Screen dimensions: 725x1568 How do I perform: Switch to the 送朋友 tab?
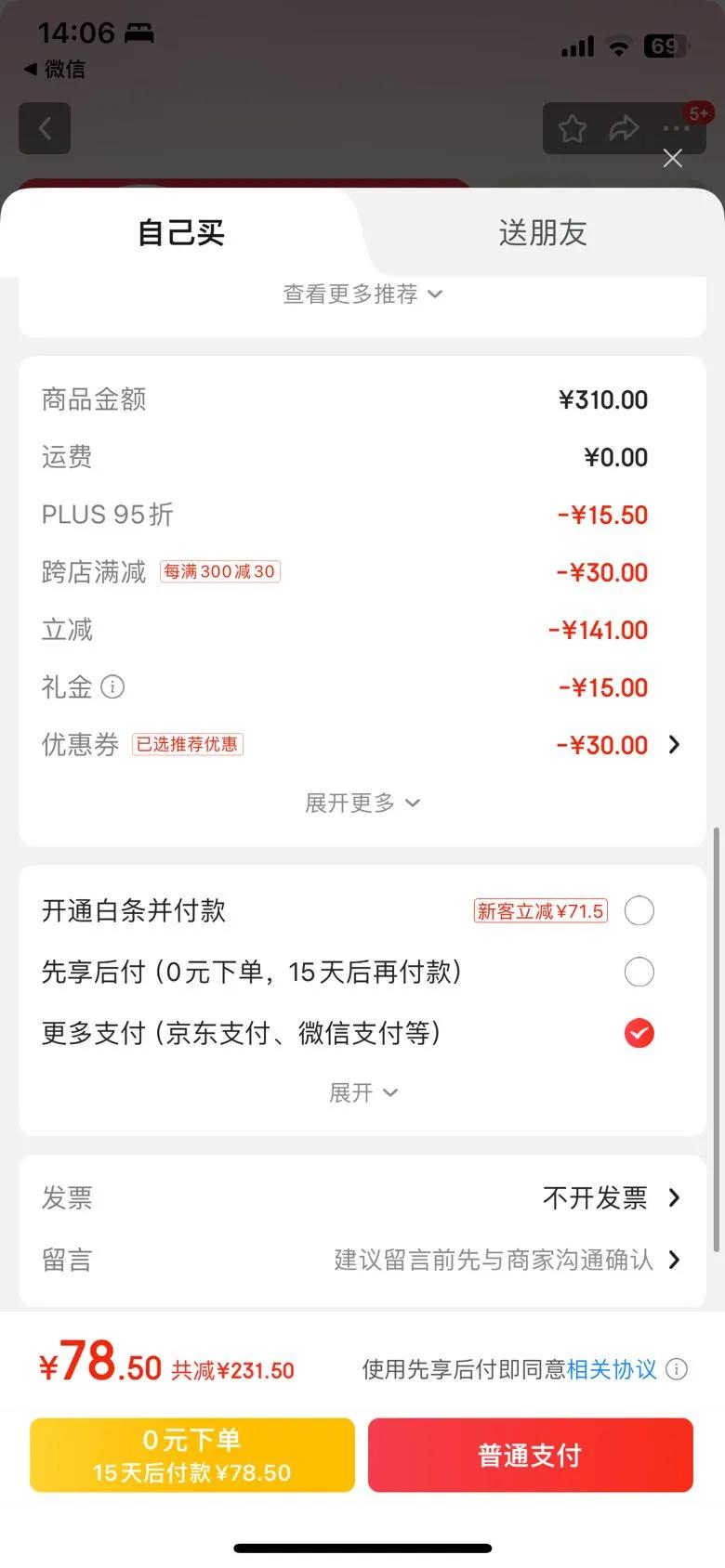543,233
